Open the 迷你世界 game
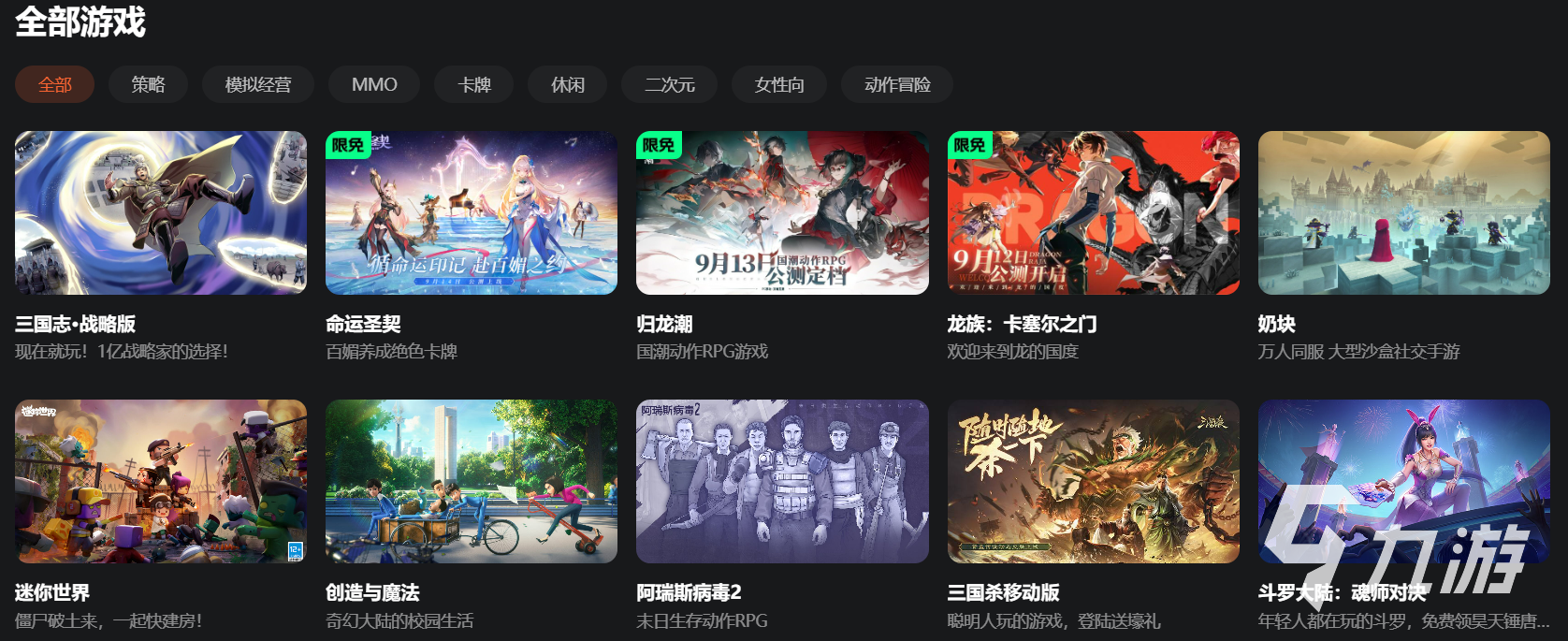This screenshot has height=641, width=1568. point(161,482)
